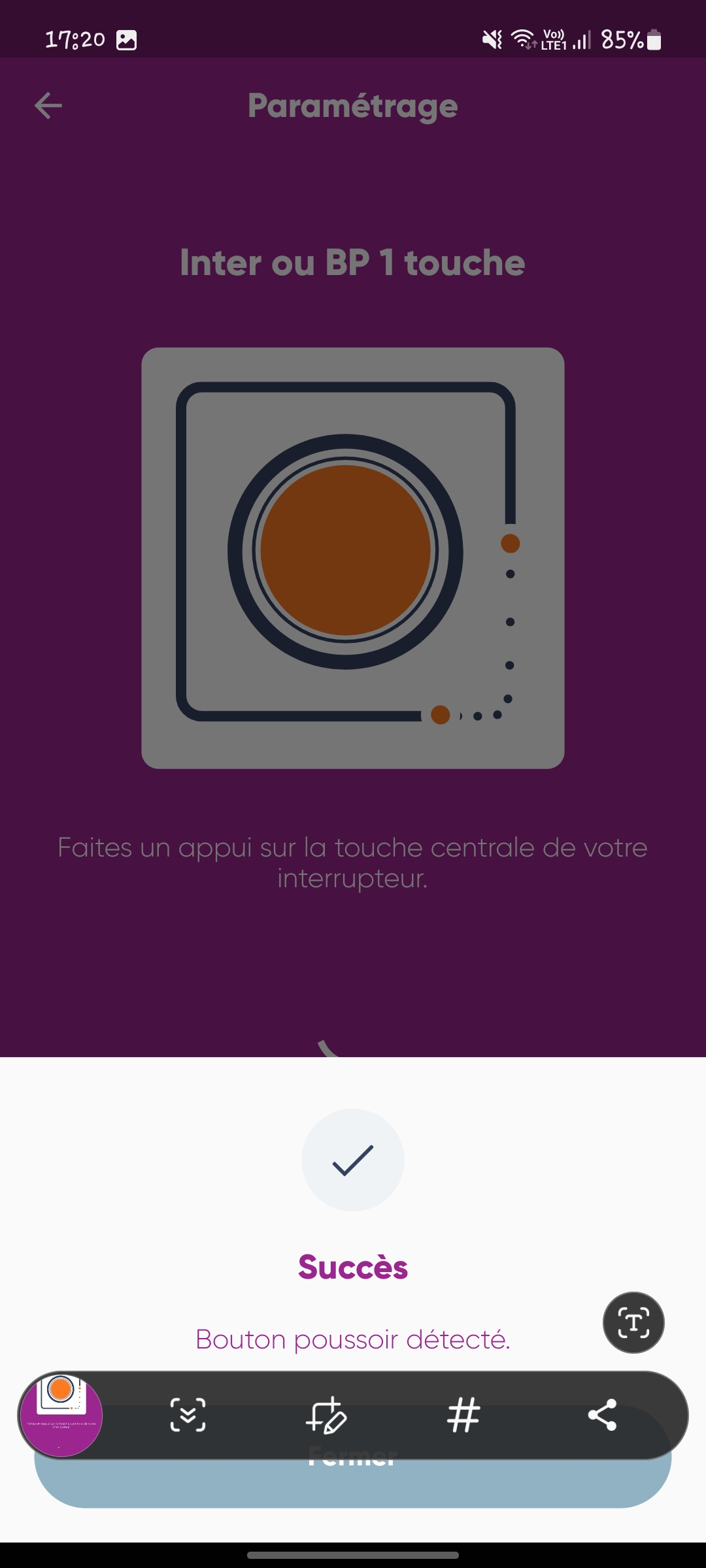Screen dimensions: 706x1568
Task: Open the screenshot editor pencil icon
Action: point(327,1416)
